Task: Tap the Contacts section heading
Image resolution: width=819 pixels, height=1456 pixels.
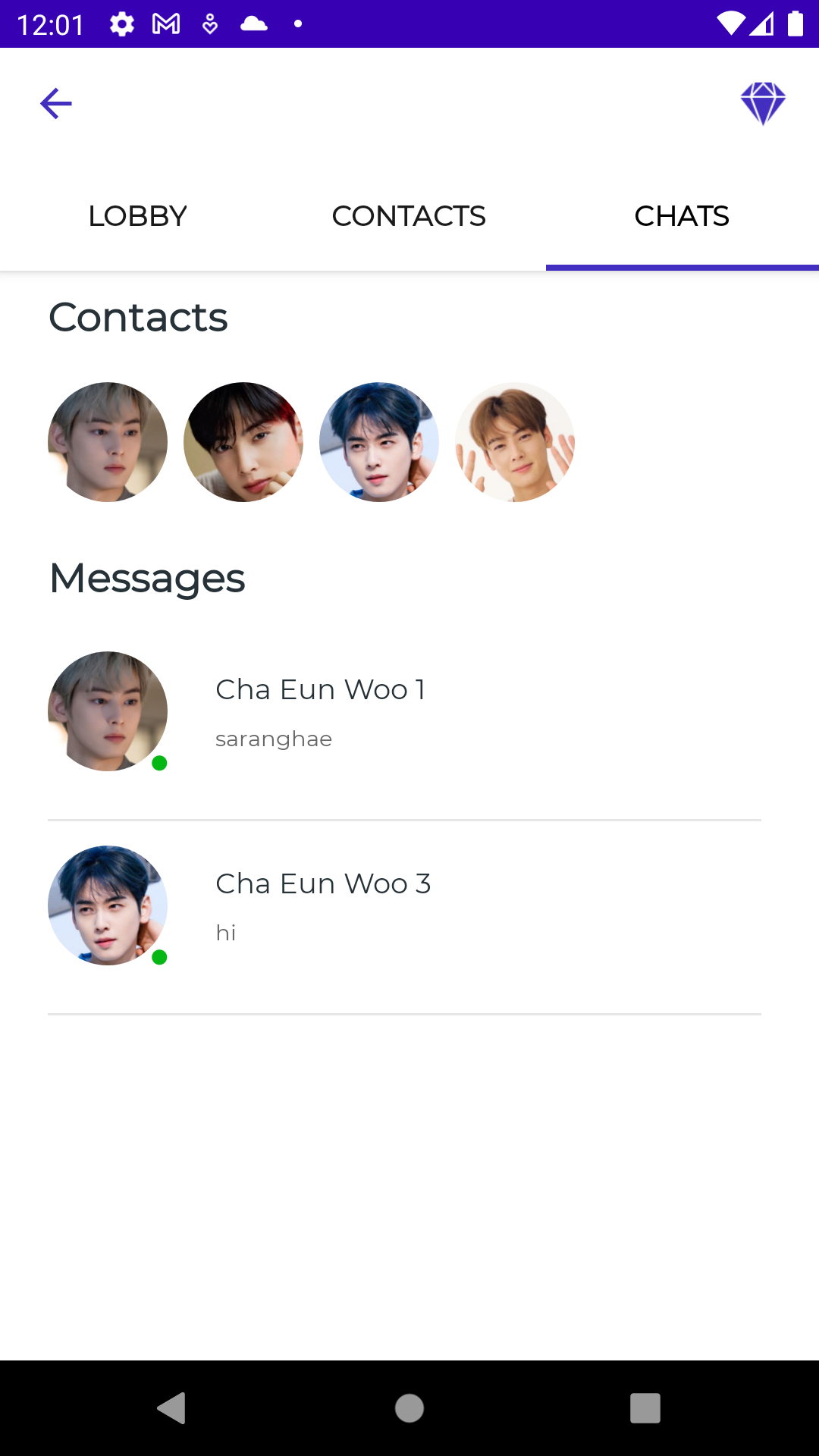Action: 138,318
